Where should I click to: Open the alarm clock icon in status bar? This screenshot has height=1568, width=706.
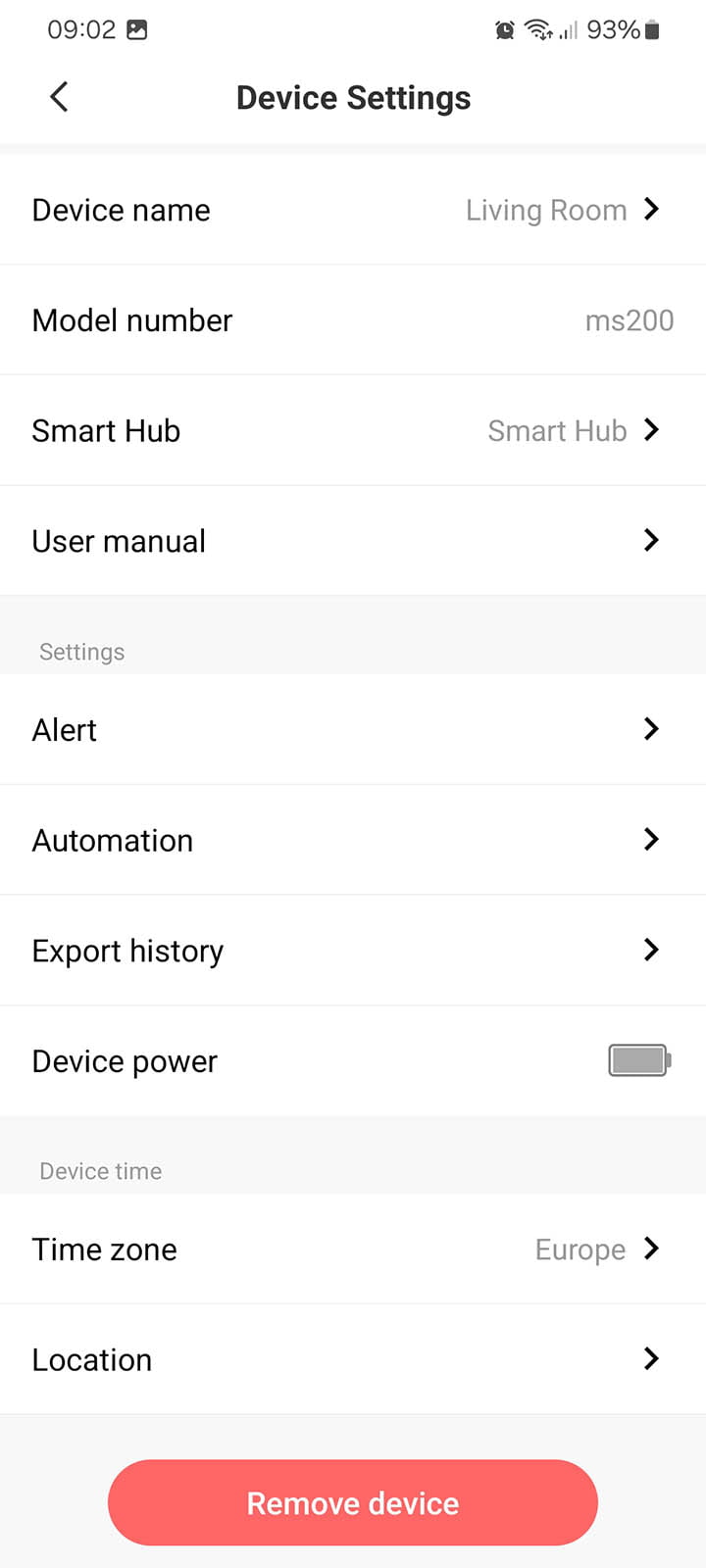503,29
